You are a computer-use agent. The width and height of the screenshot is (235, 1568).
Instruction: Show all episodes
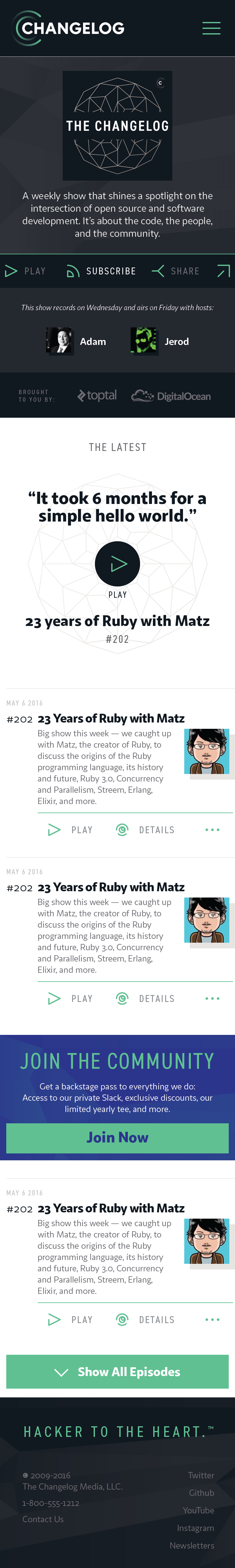(118, 1371)
